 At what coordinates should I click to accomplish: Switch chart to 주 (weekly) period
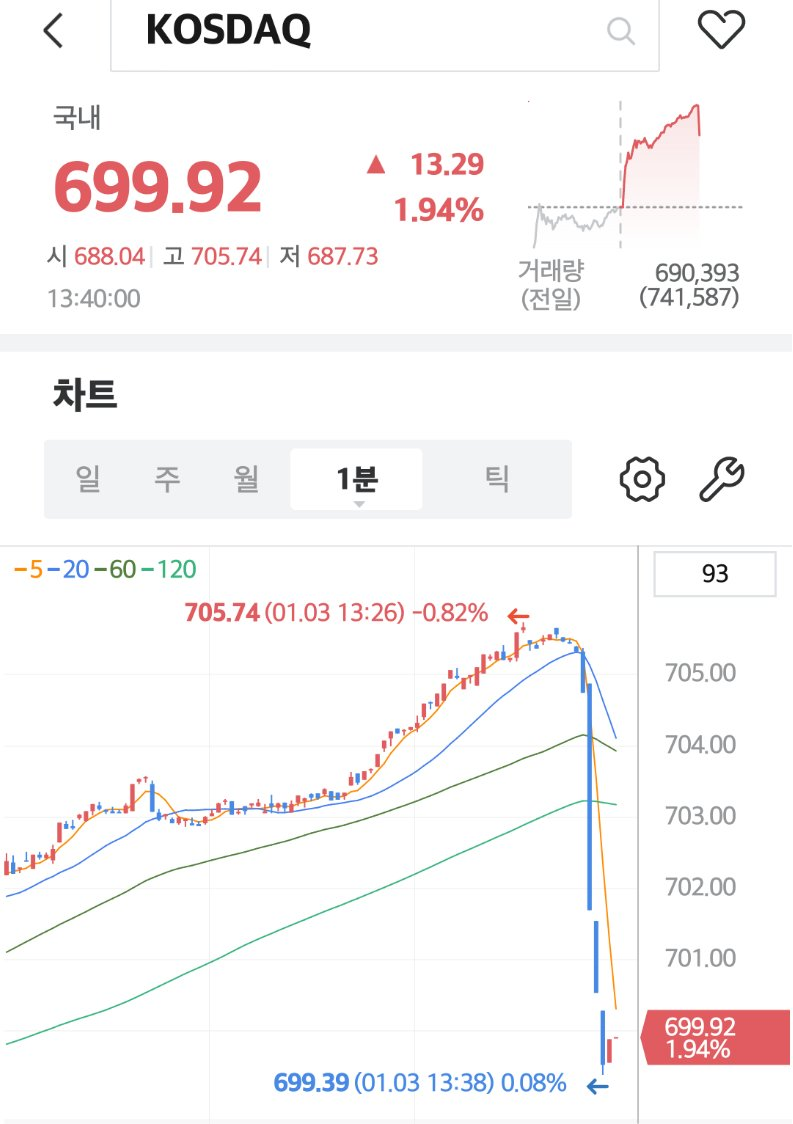point(167,479)
